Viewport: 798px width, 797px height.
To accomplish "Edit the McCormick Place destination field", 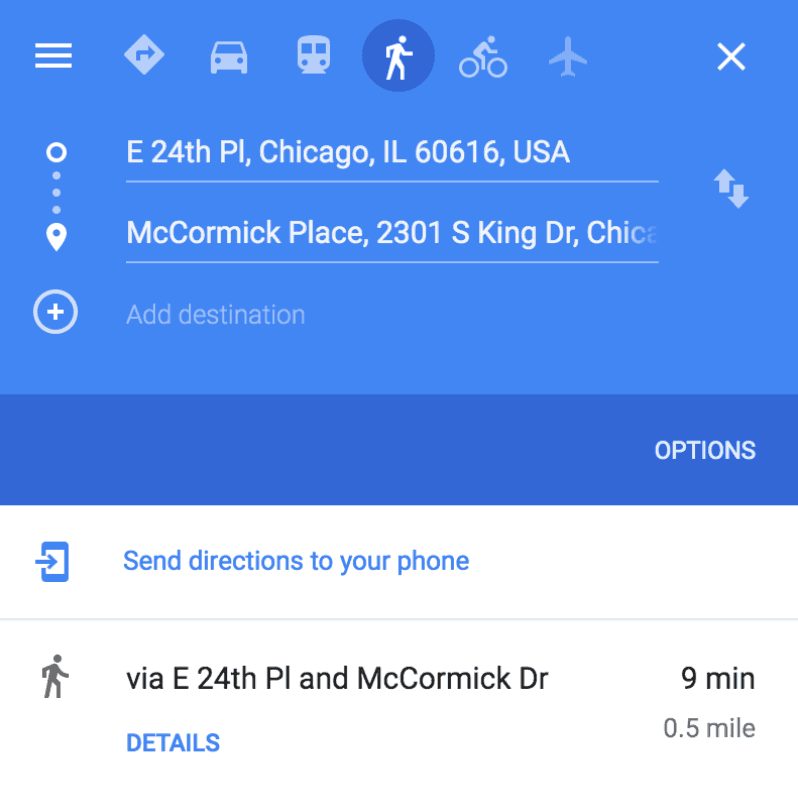I will tap(391, 233).
